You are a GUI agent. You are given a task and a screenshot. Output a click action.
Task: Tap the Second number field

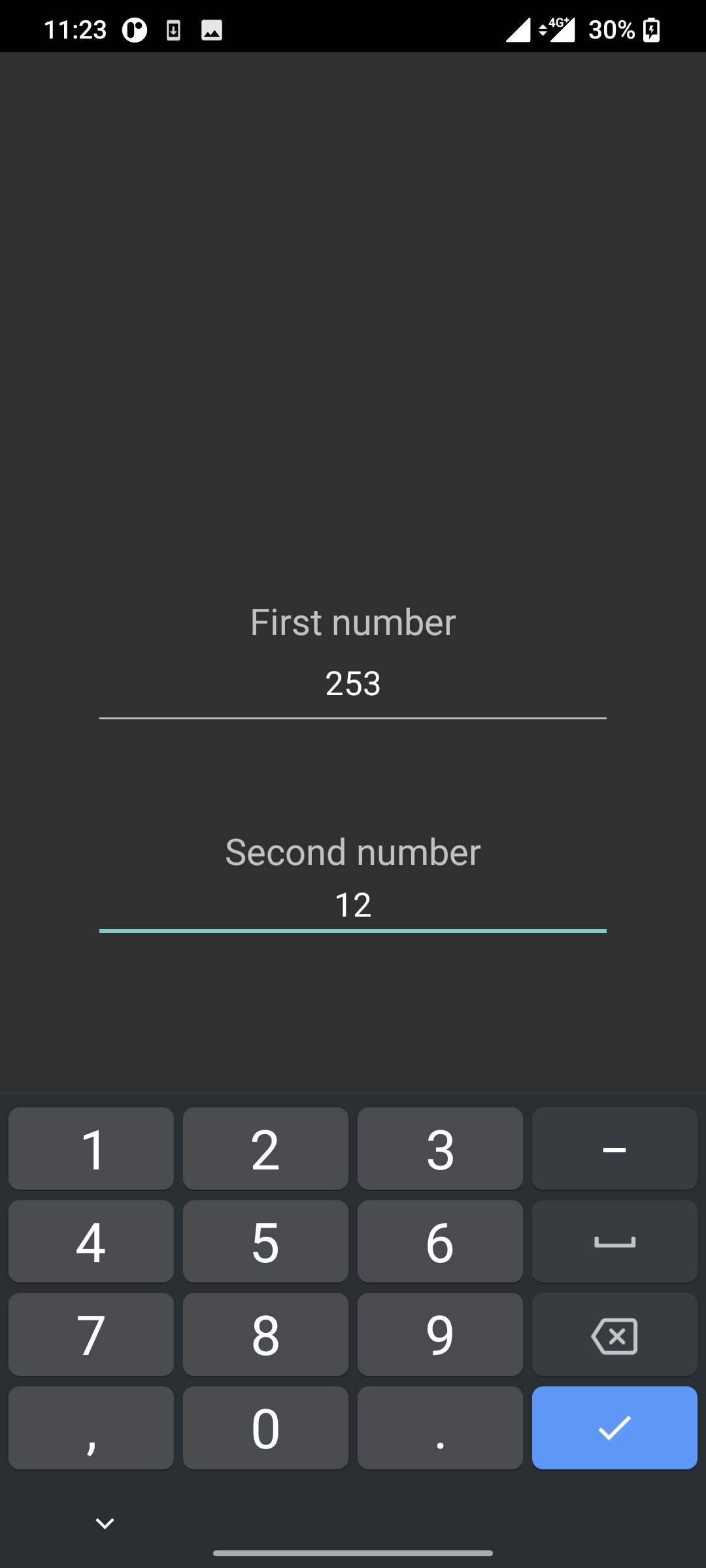click(353, 906)
